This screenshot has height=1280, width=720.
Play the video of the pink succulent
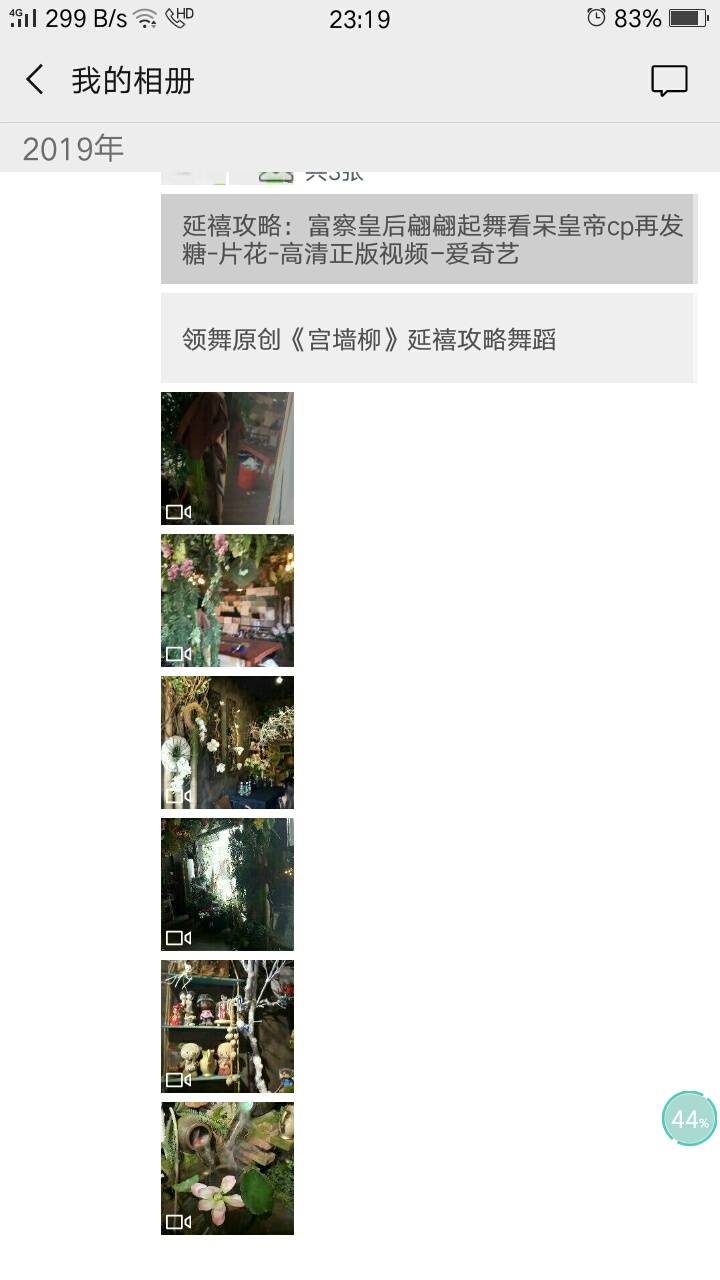(227, 1168)
